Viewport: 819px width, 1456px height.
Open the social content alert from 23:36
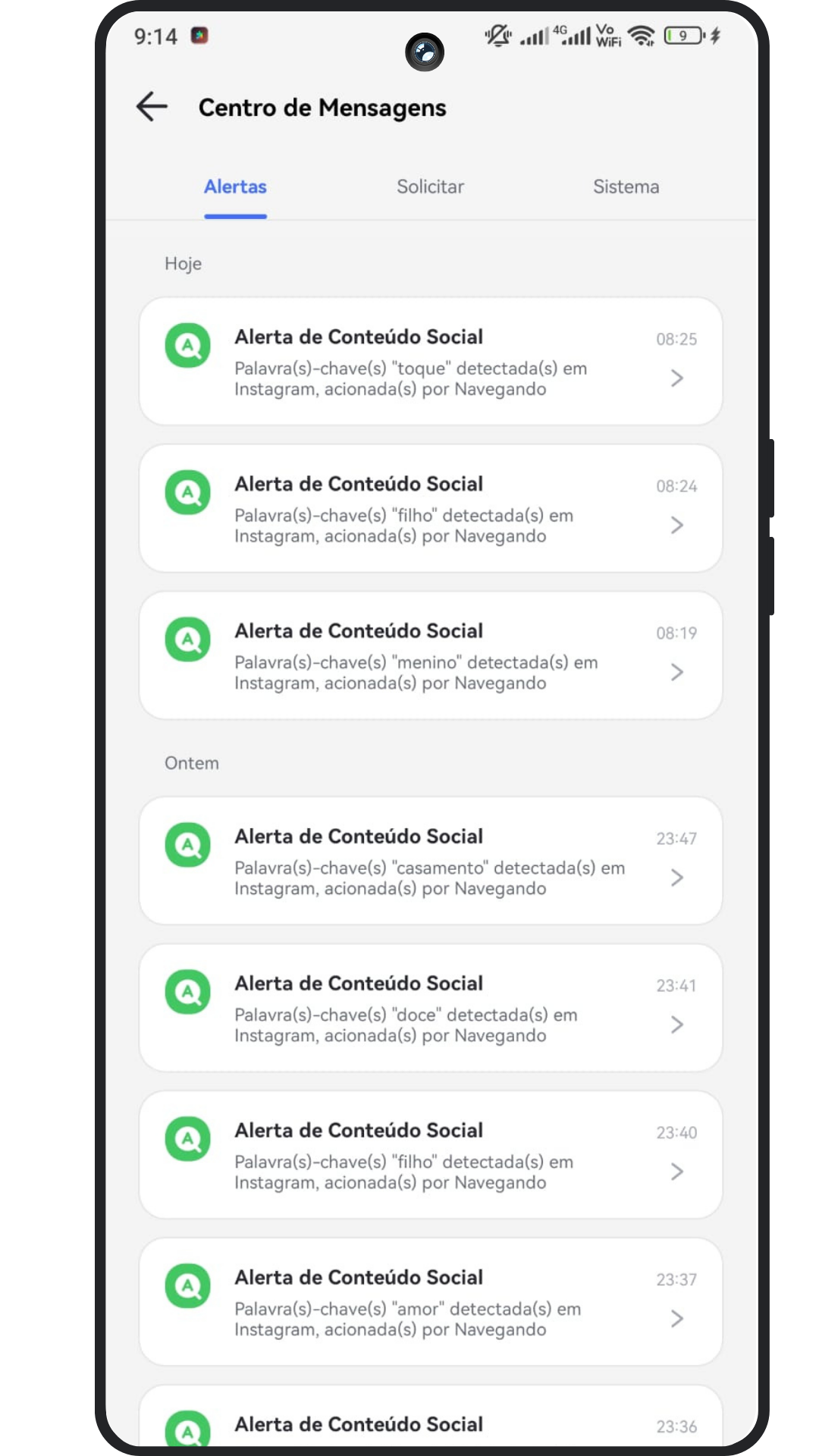point(430,1423)
